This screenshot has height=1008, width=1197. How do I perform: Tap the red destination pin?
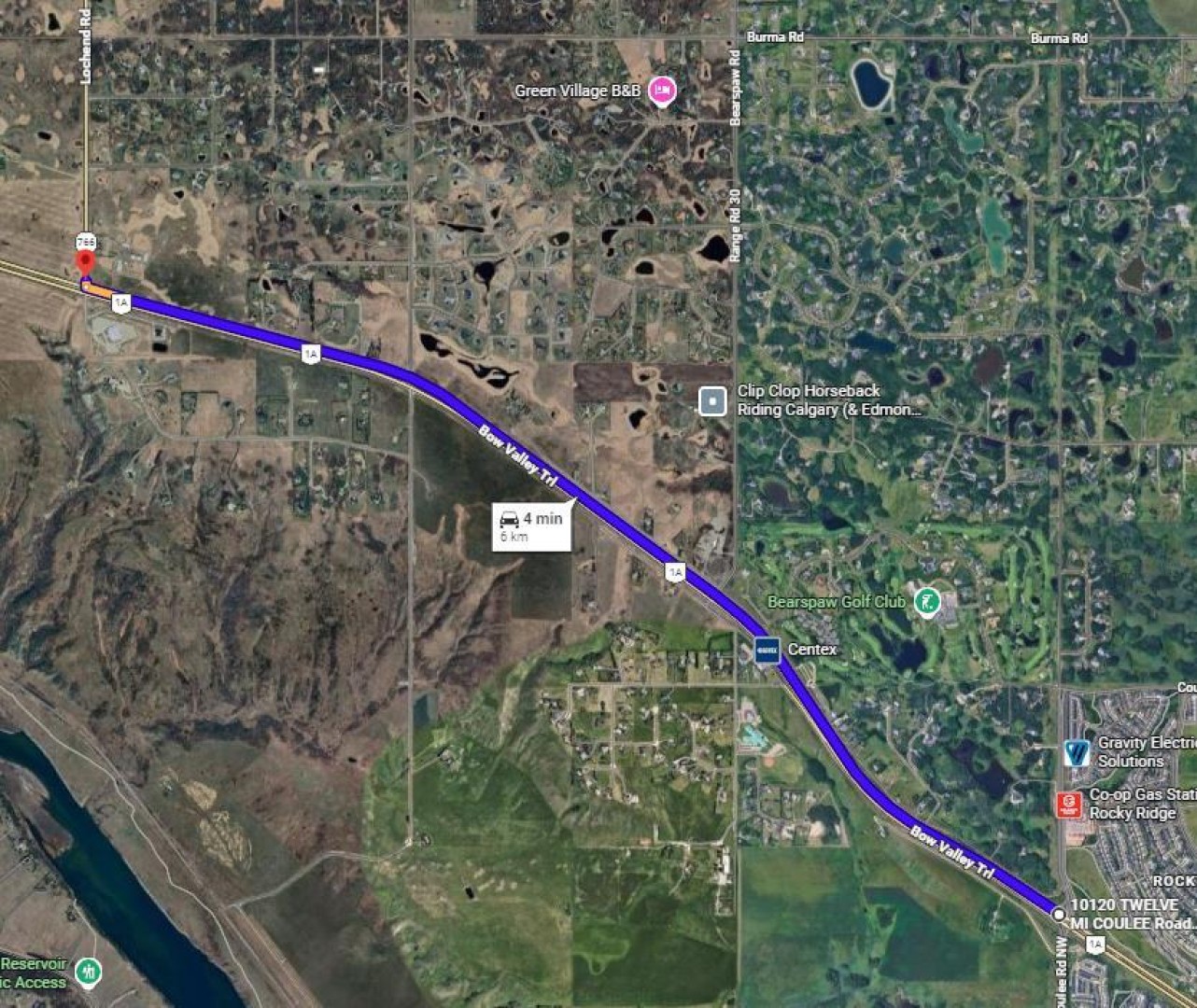(85, 263)
